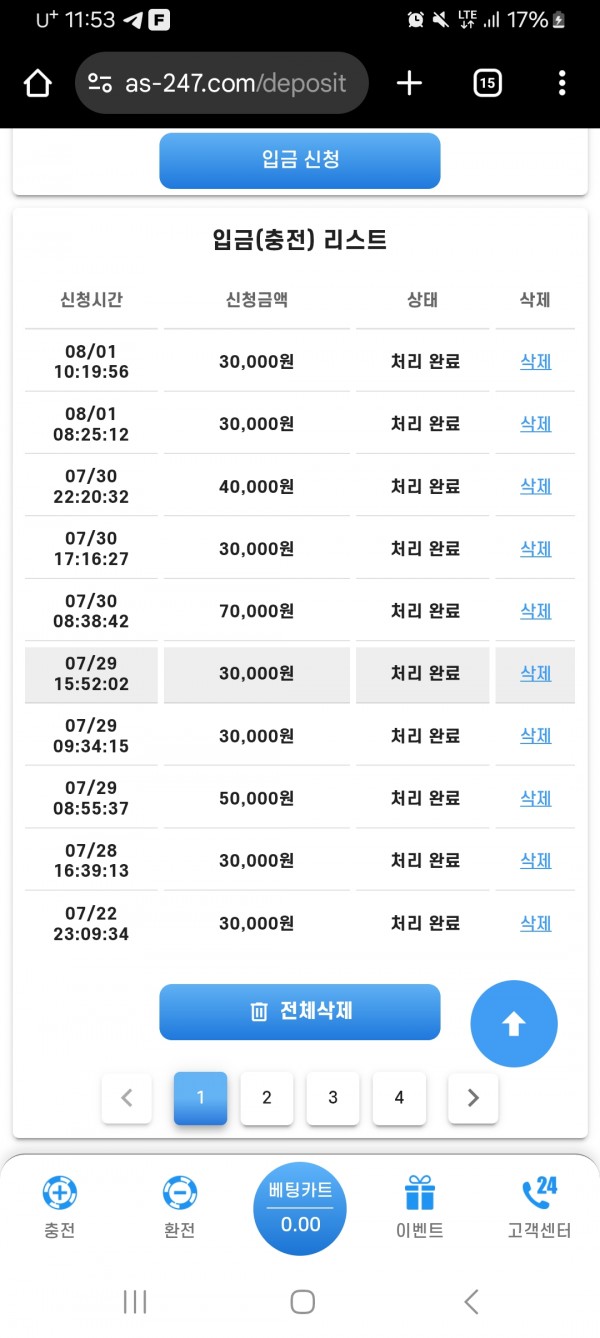Open the 베팅카트 cart

click(x=300, y=1209)
